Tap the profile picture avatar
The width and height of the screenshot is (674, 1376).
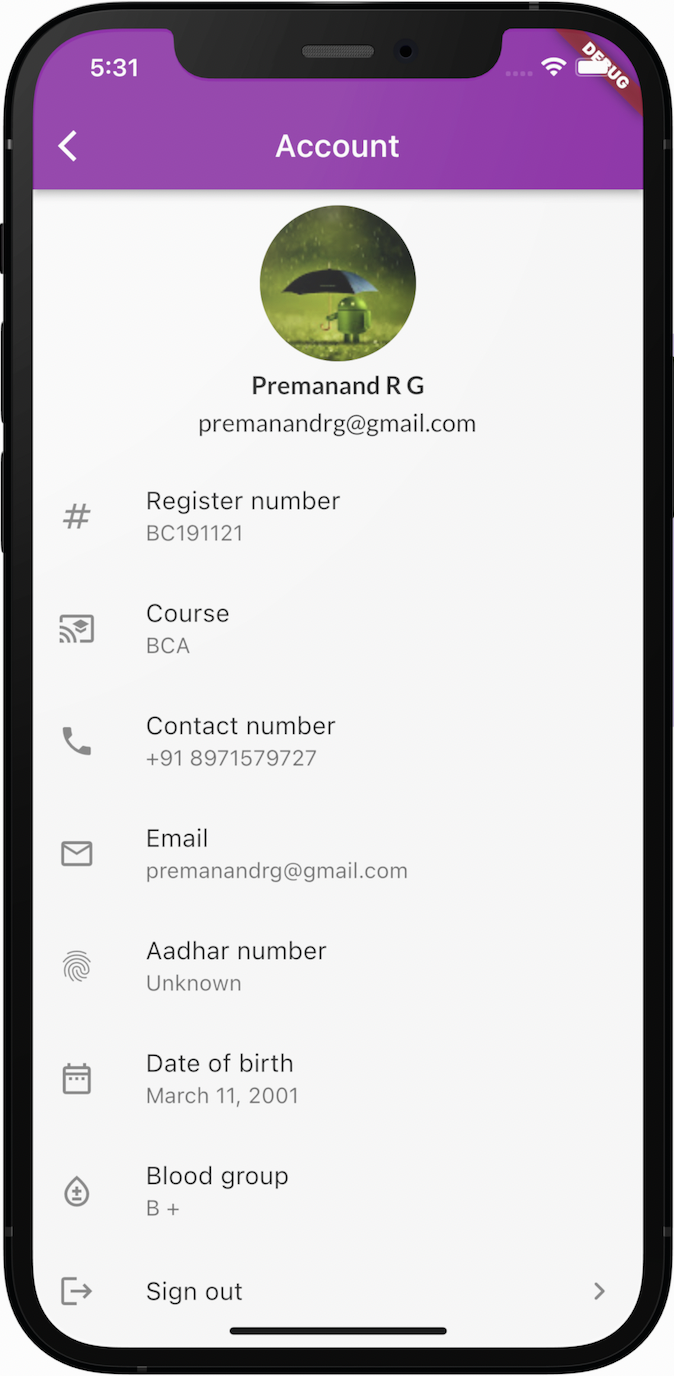pyautogui.click(x=338, y=283)
